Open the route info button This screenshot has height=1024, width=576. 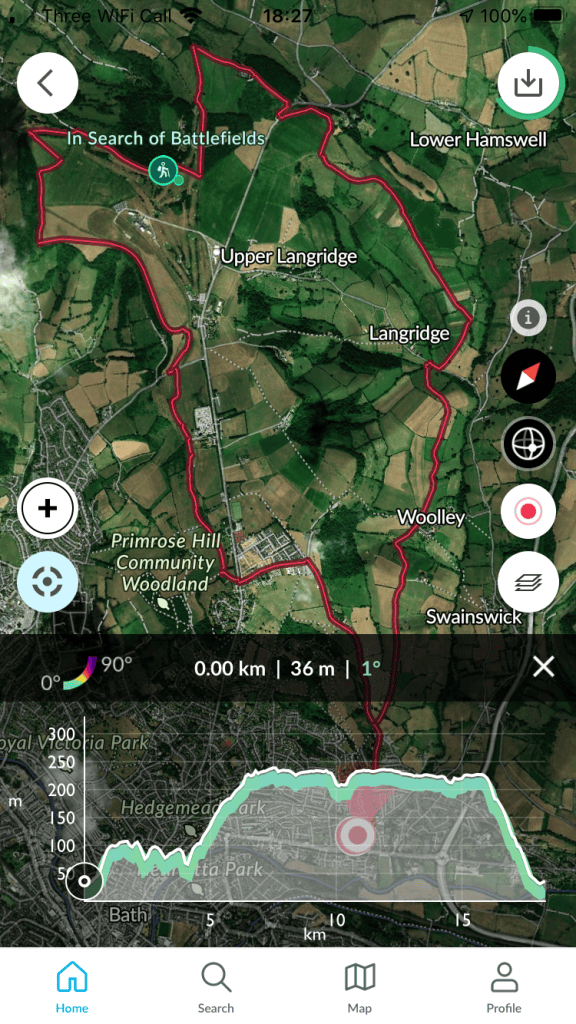(528, 318)
